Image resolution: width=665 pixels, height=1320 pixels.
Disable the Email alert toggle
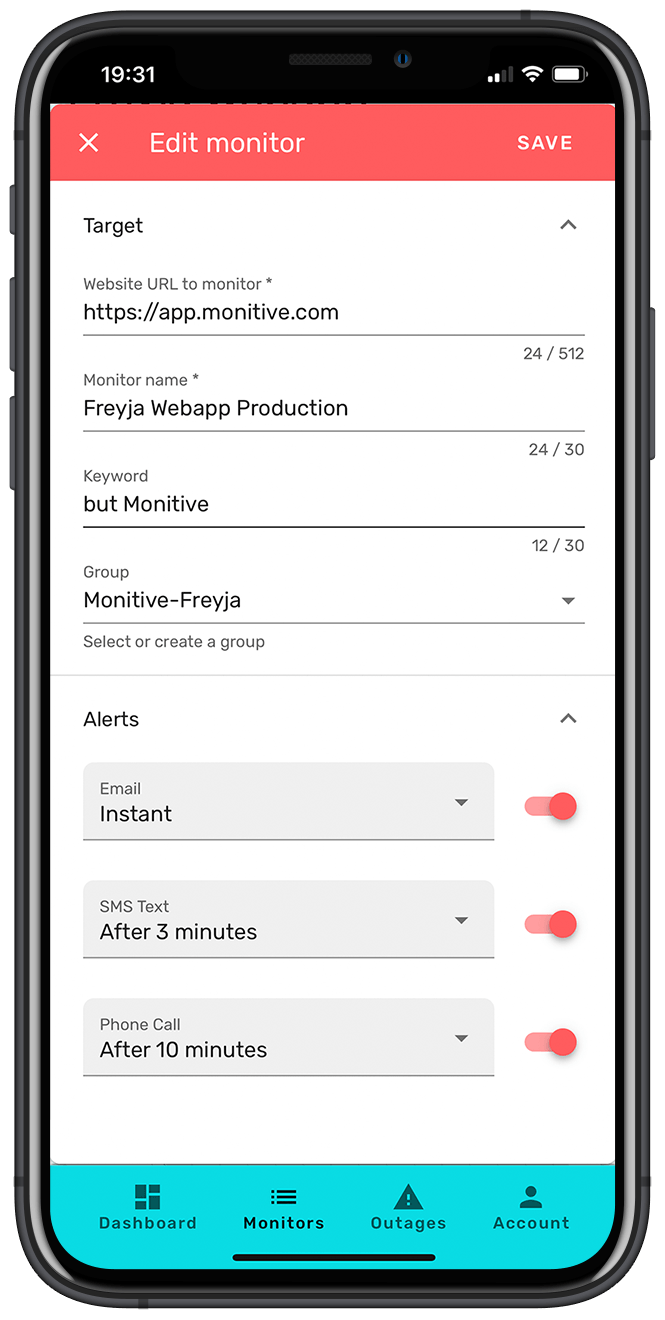[x=552, y=806]
